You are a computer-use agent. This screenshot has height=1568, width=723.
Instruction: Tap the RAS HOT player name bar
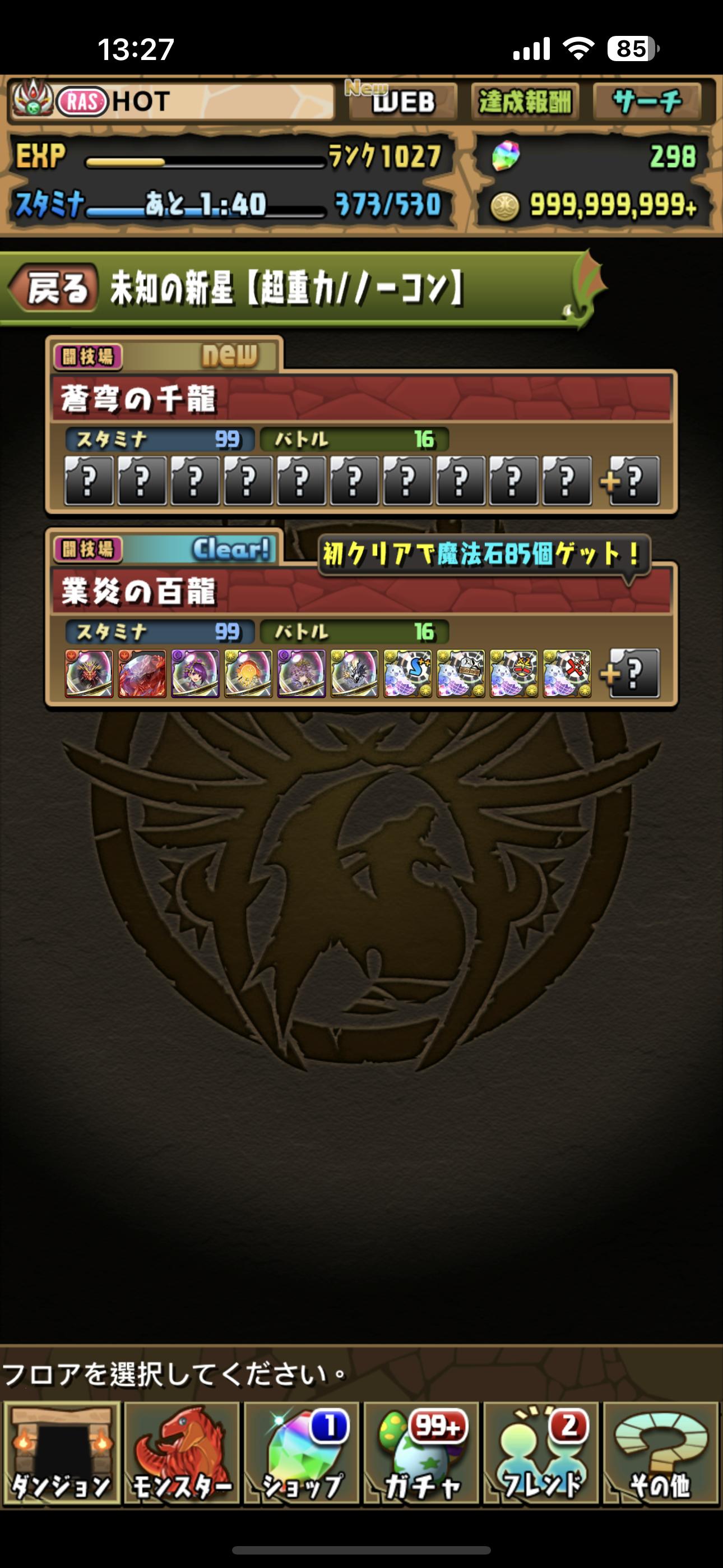tap(172, 102)
